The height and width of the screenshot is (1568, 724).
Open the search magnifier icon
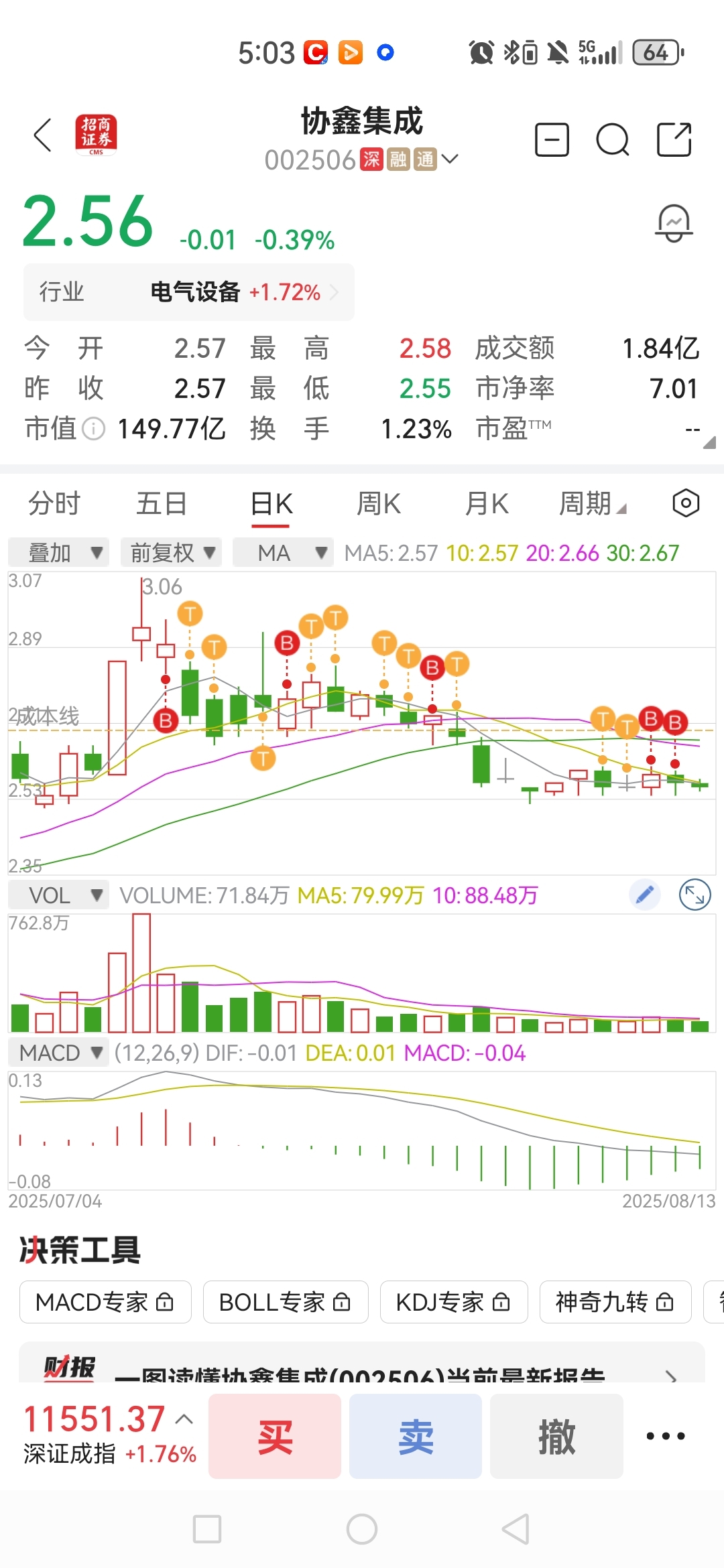(x=613, y=139)
